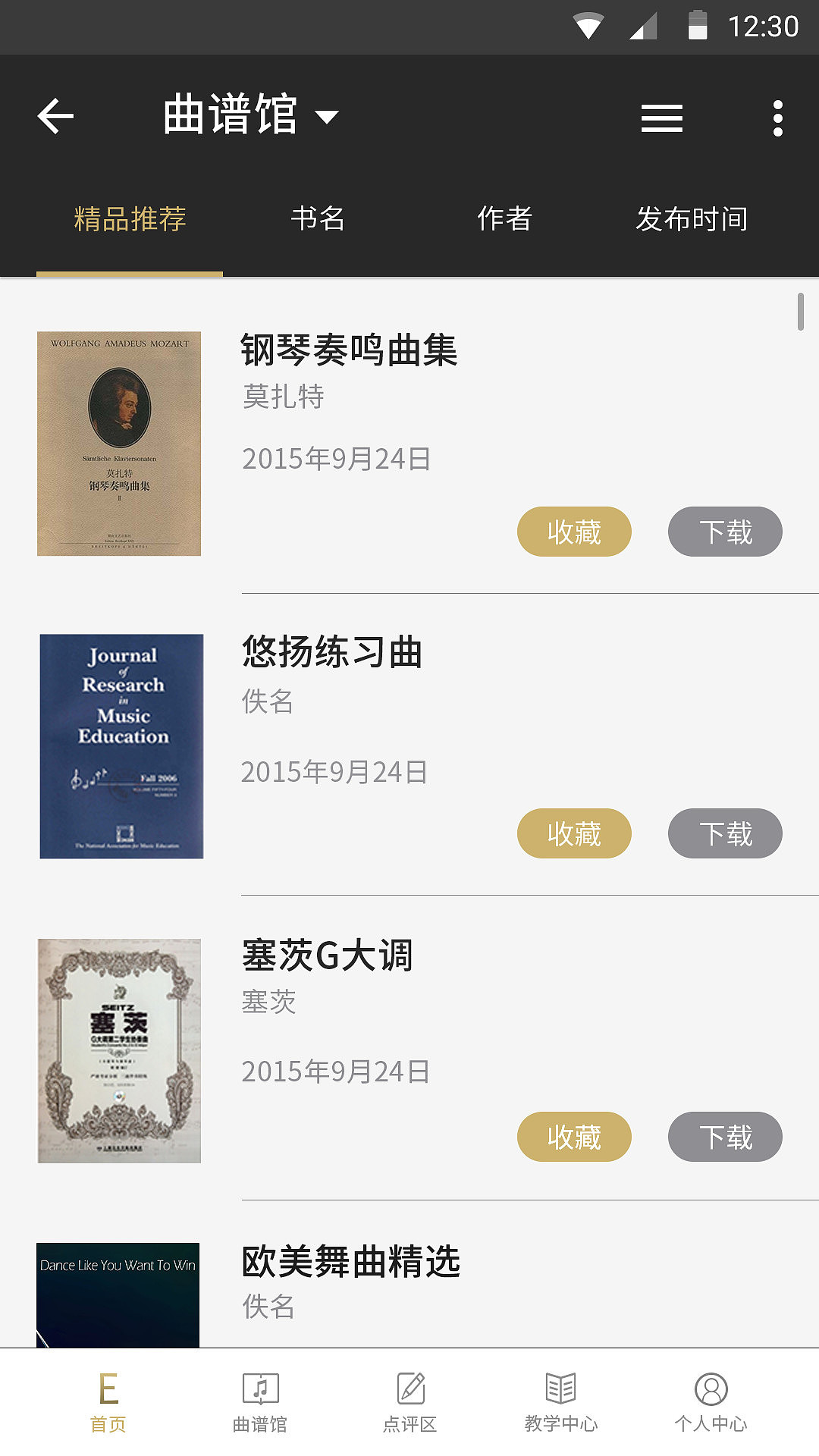This screenshot has height=1456, width=819.
Task: Stay on the 精品推荐 tab
Action: coord(129,218)
